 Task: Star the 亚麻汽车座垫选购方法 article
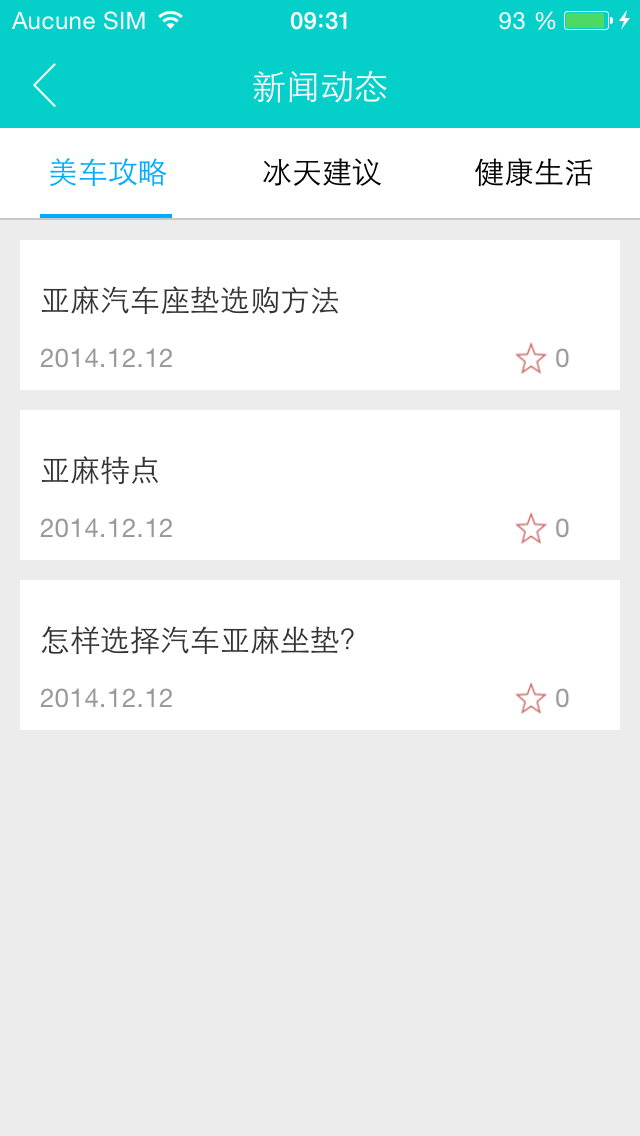click(531, 359)
